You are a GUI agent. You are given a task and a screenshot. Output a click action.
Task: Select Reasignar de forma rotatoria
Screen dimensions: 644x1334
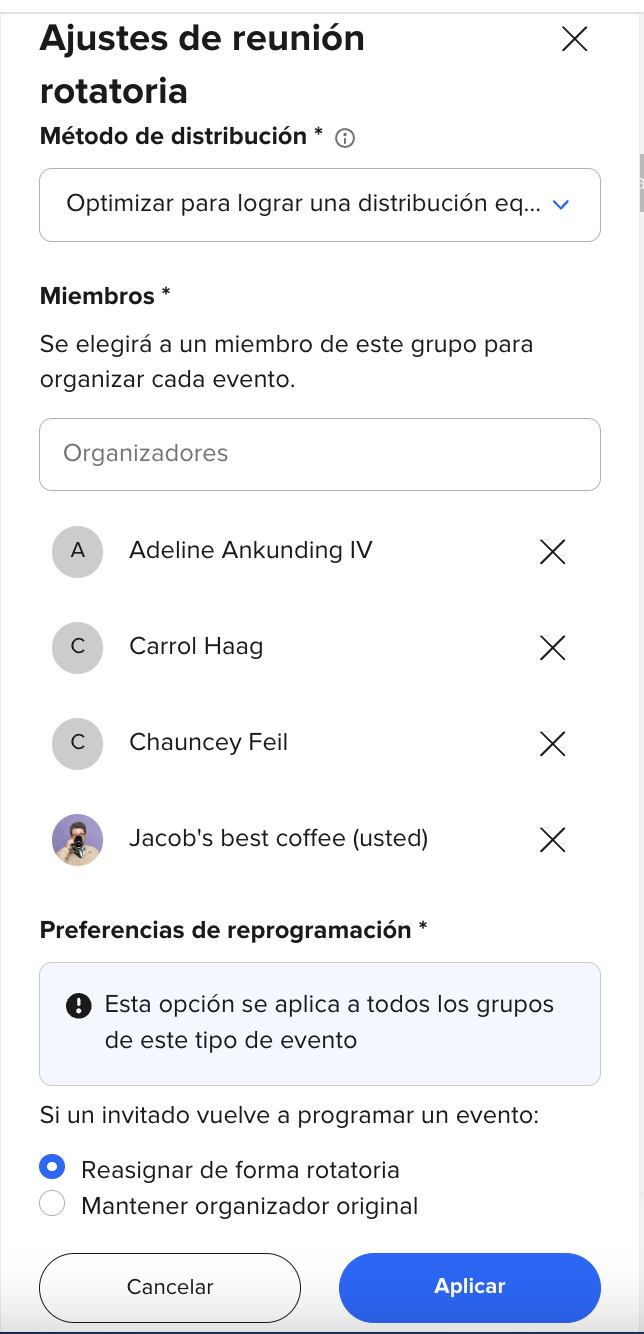(52, 1168)
